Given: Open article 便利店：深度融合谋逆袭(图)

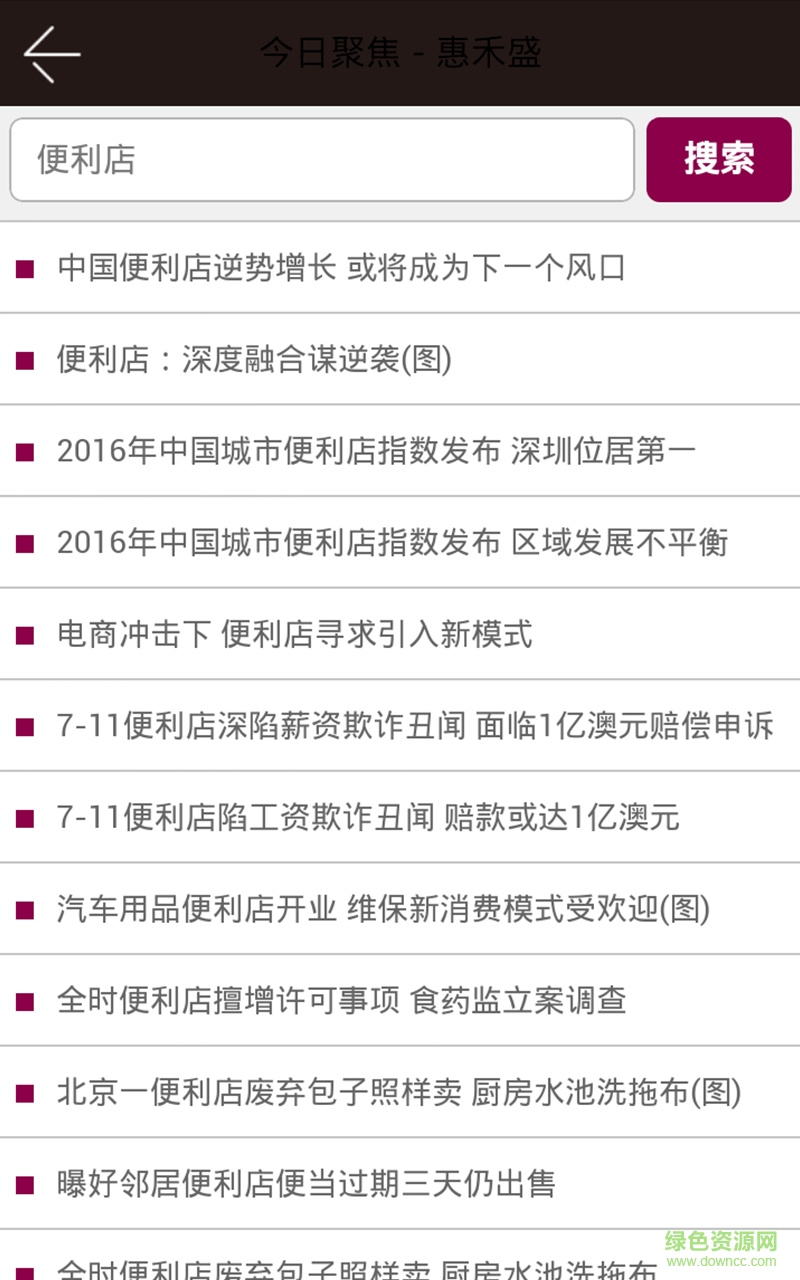Looking at the screenshot, I should point(254,359).
